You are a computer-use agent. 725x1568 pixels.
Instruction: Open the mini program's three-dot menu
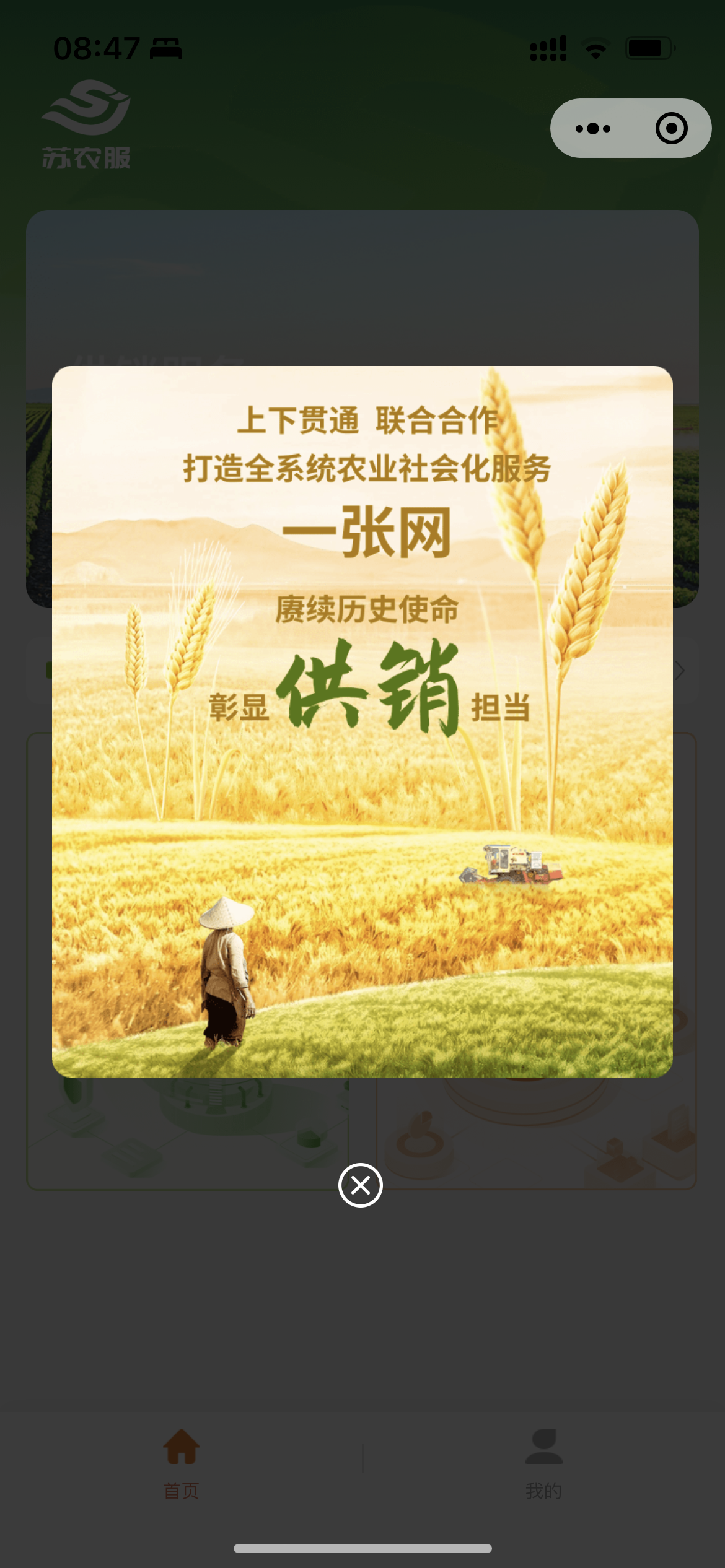tap(592, 128)
